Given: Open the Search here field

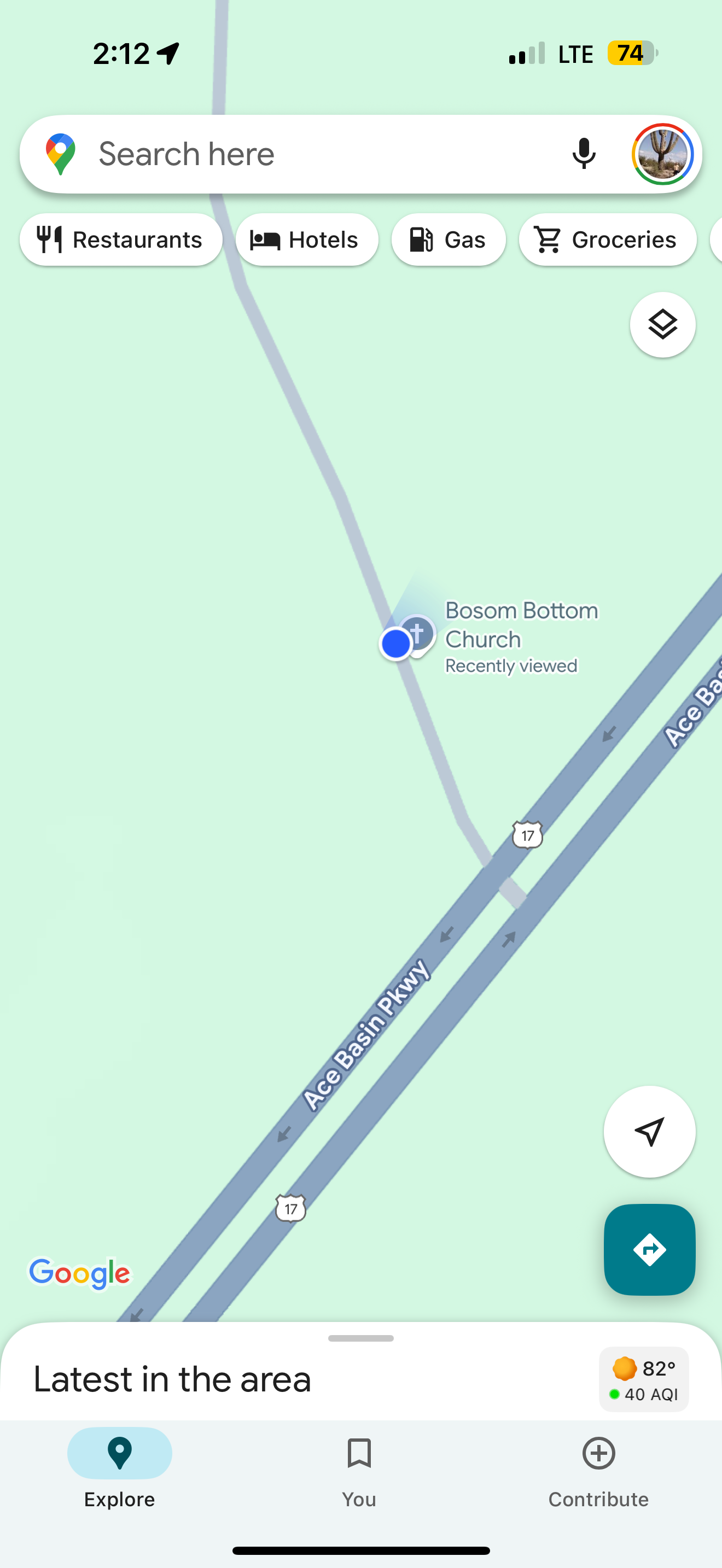Looking at the screenshot, I should pos(304,154).
